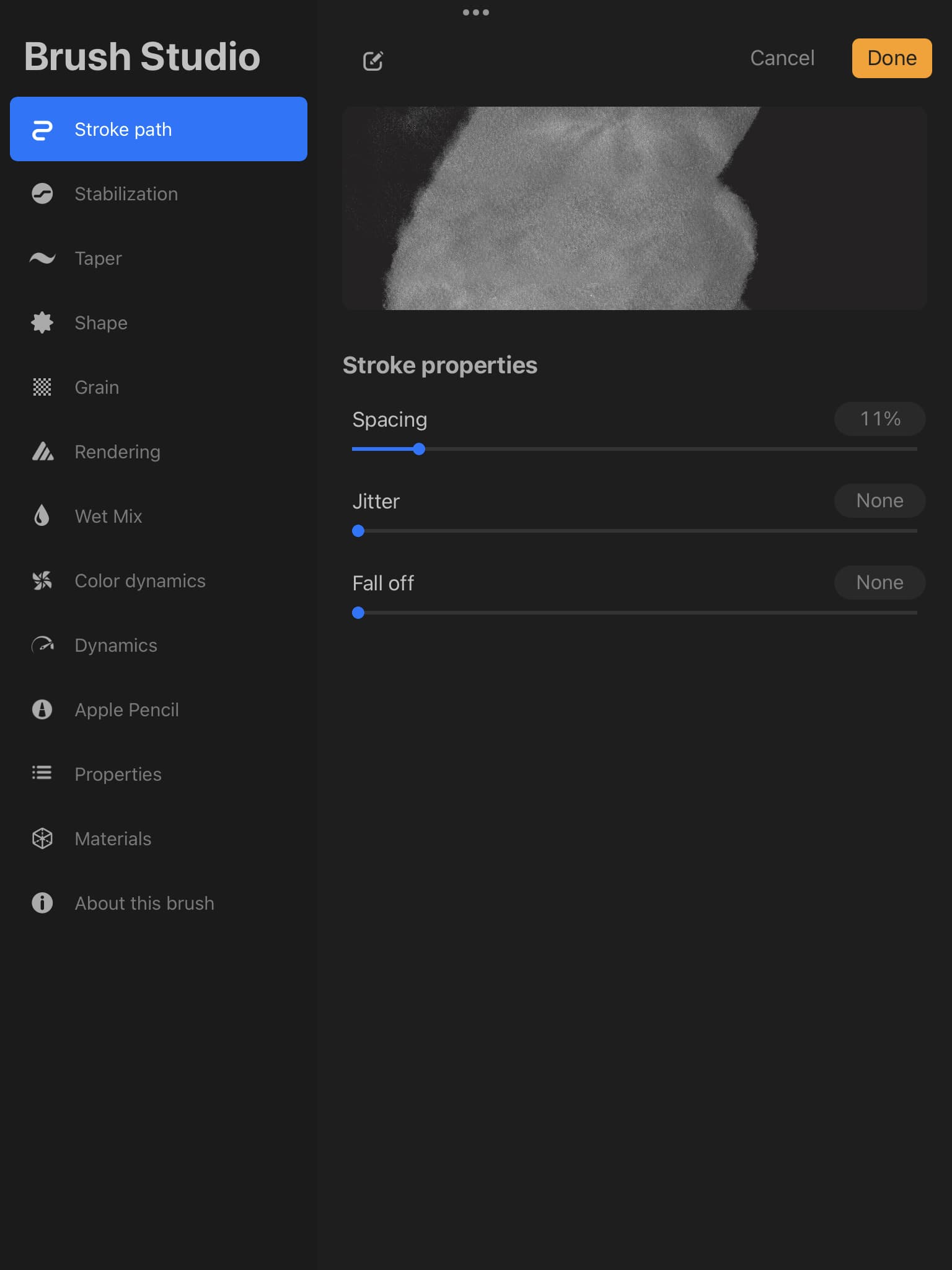Tap the Fall off value field

(879, 583)
